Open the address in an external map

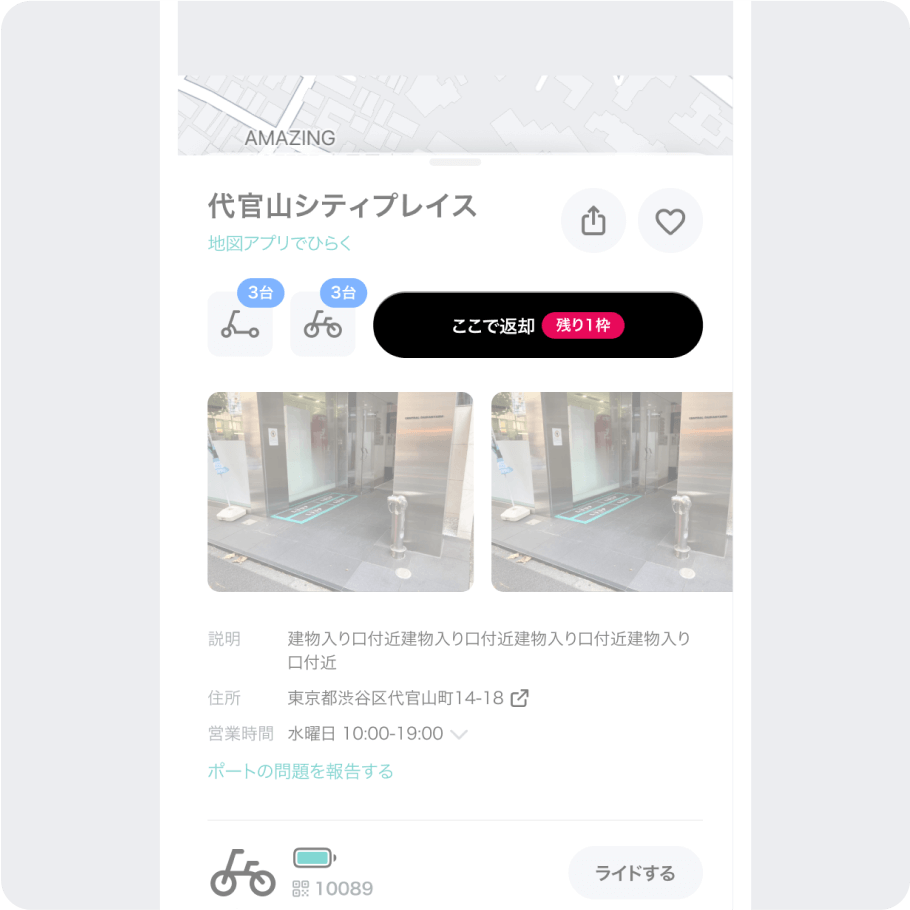click(x=519, y=698)
